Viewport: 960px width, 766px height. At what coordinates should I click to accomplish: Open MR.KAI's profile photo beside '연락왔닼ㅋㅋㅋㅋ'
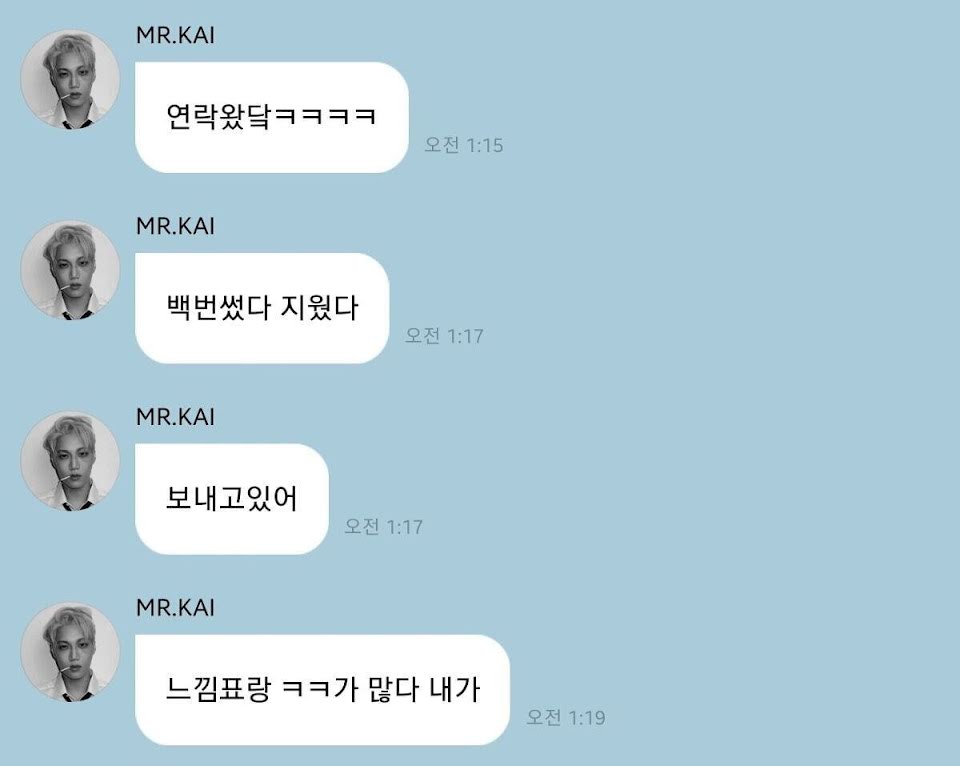click(x=70, y=80)
